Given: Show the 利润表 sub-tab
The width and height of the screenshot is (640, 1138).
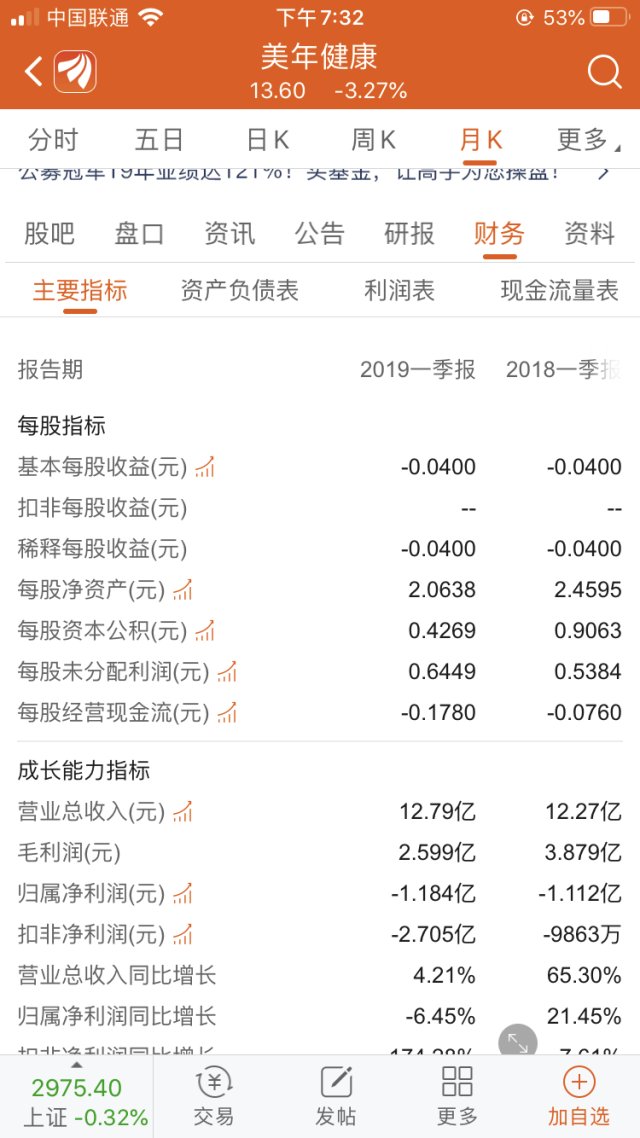Looking at the screenshot, I should click(399, 291).
